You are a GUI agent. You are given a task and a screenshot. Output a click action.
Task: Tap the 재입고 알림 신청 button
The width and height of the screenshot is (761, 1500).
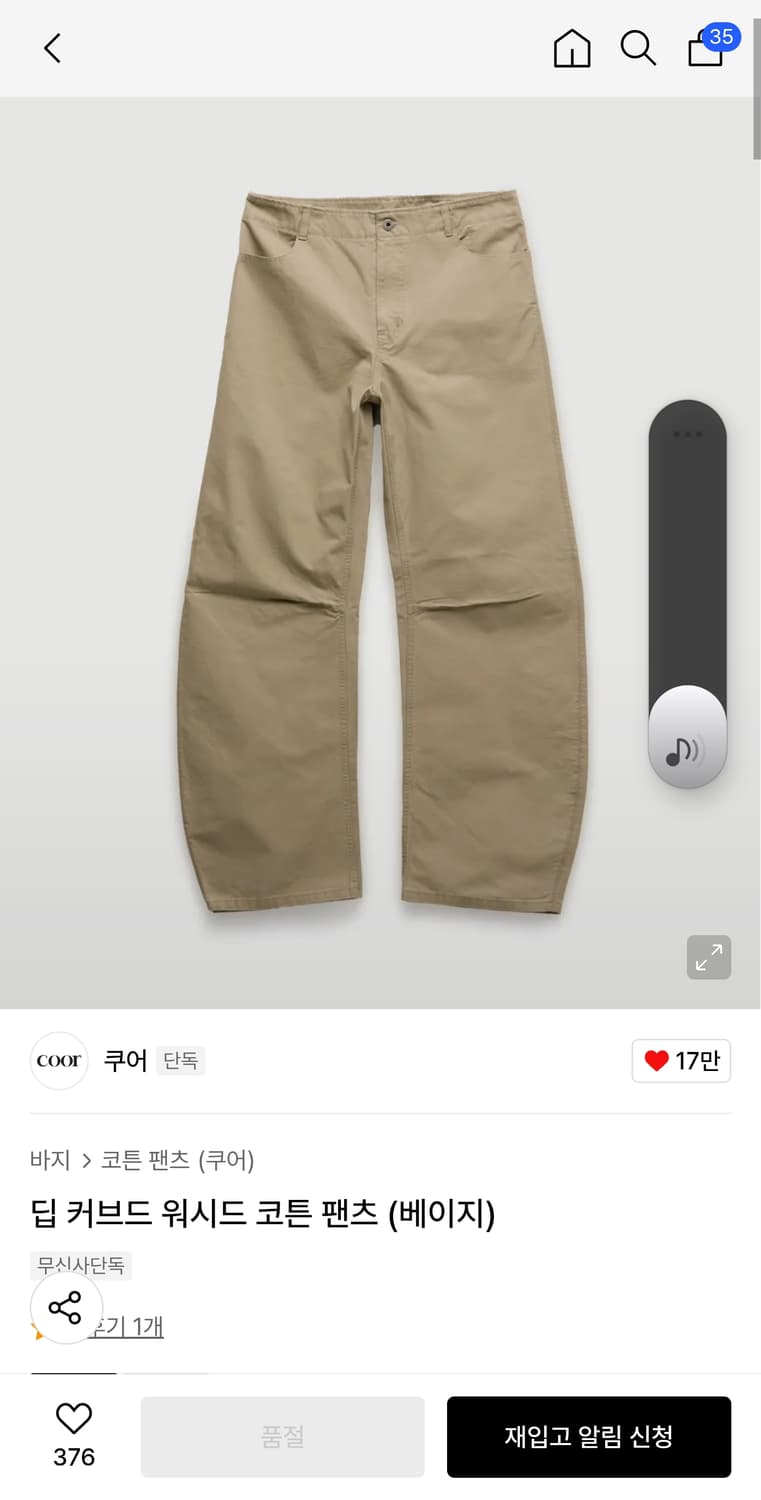point(588,1436)
